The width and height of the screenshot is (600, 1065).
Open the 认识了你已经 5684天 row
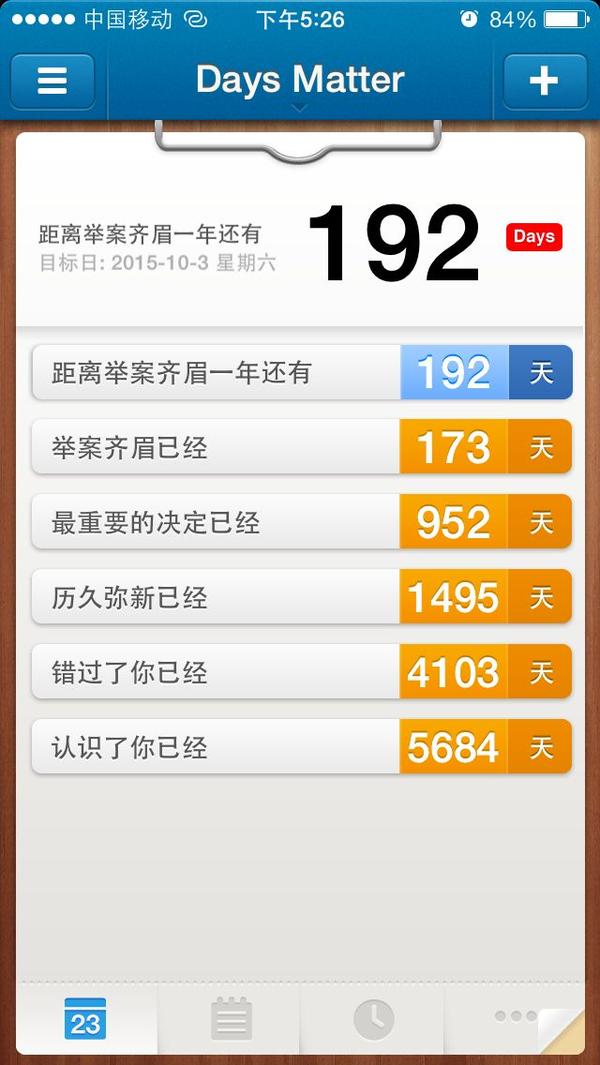(302, 746)
